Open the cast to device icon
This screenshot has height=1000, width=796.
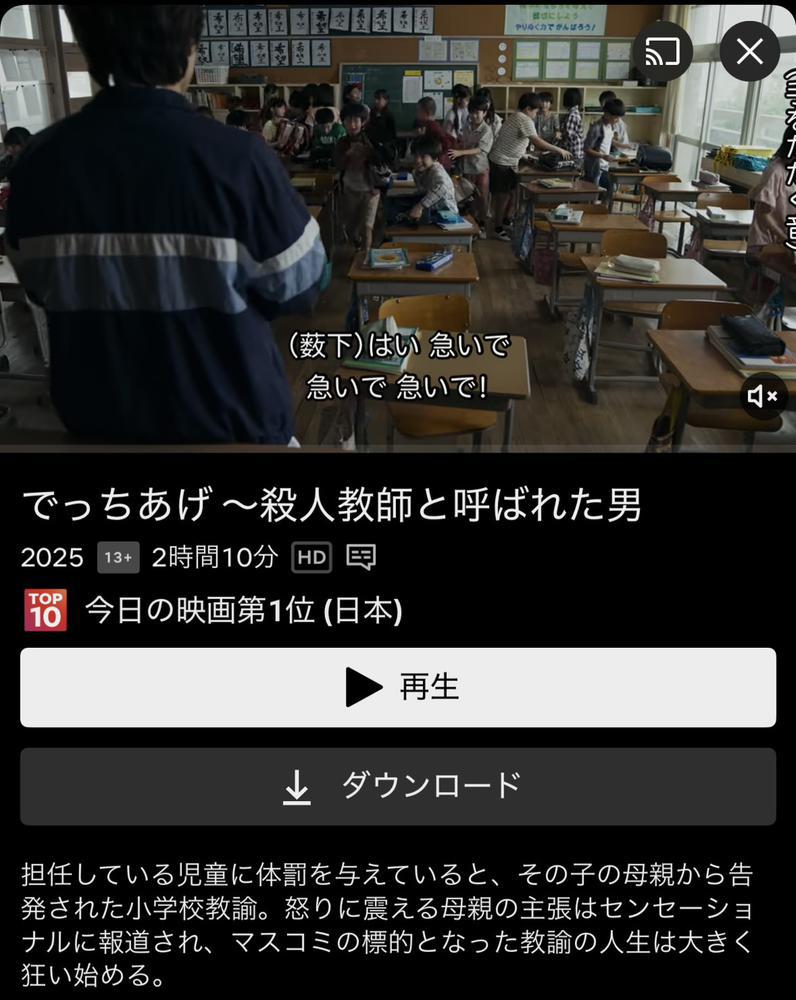pyautogui.click(x=662, y=52)
